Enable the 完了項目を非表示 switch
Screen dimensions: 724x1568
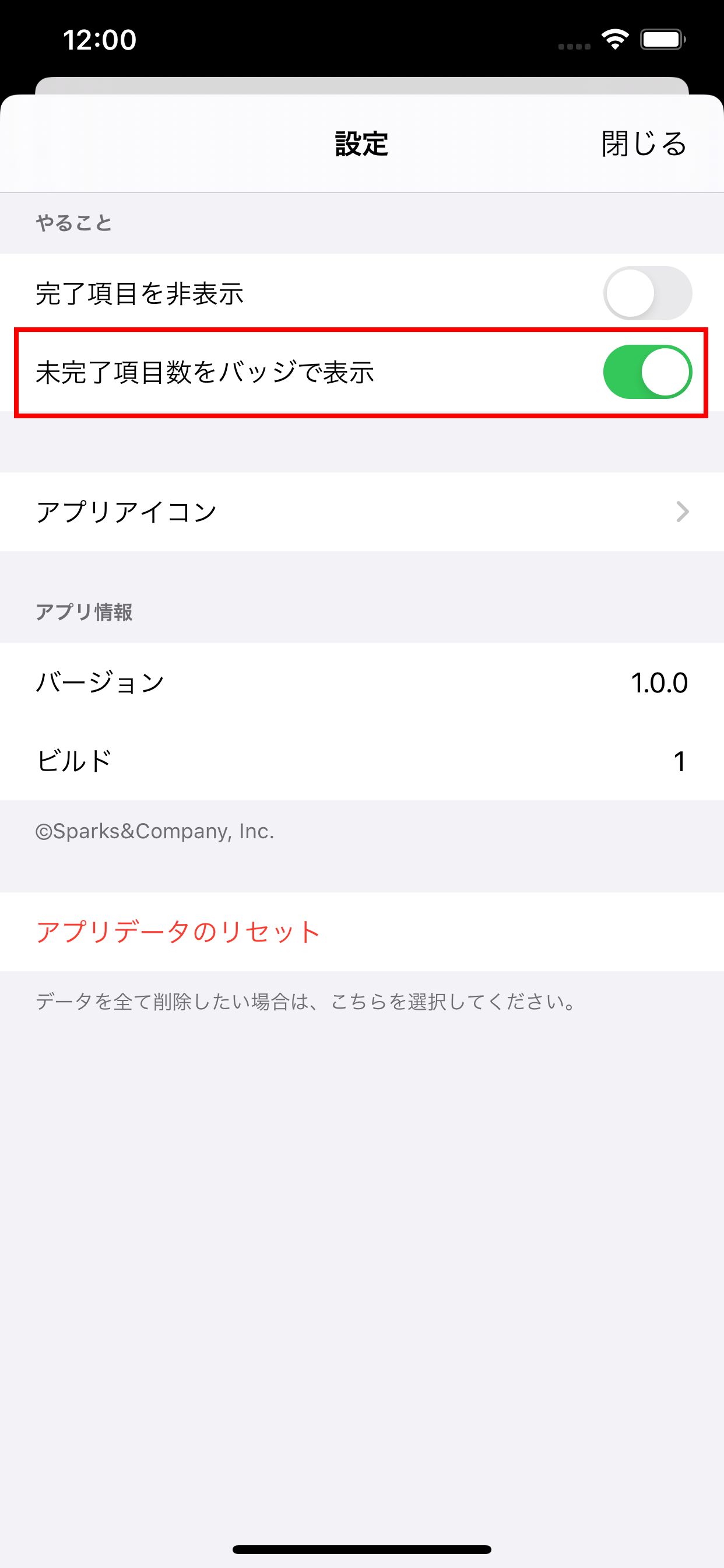pos(647,293)
